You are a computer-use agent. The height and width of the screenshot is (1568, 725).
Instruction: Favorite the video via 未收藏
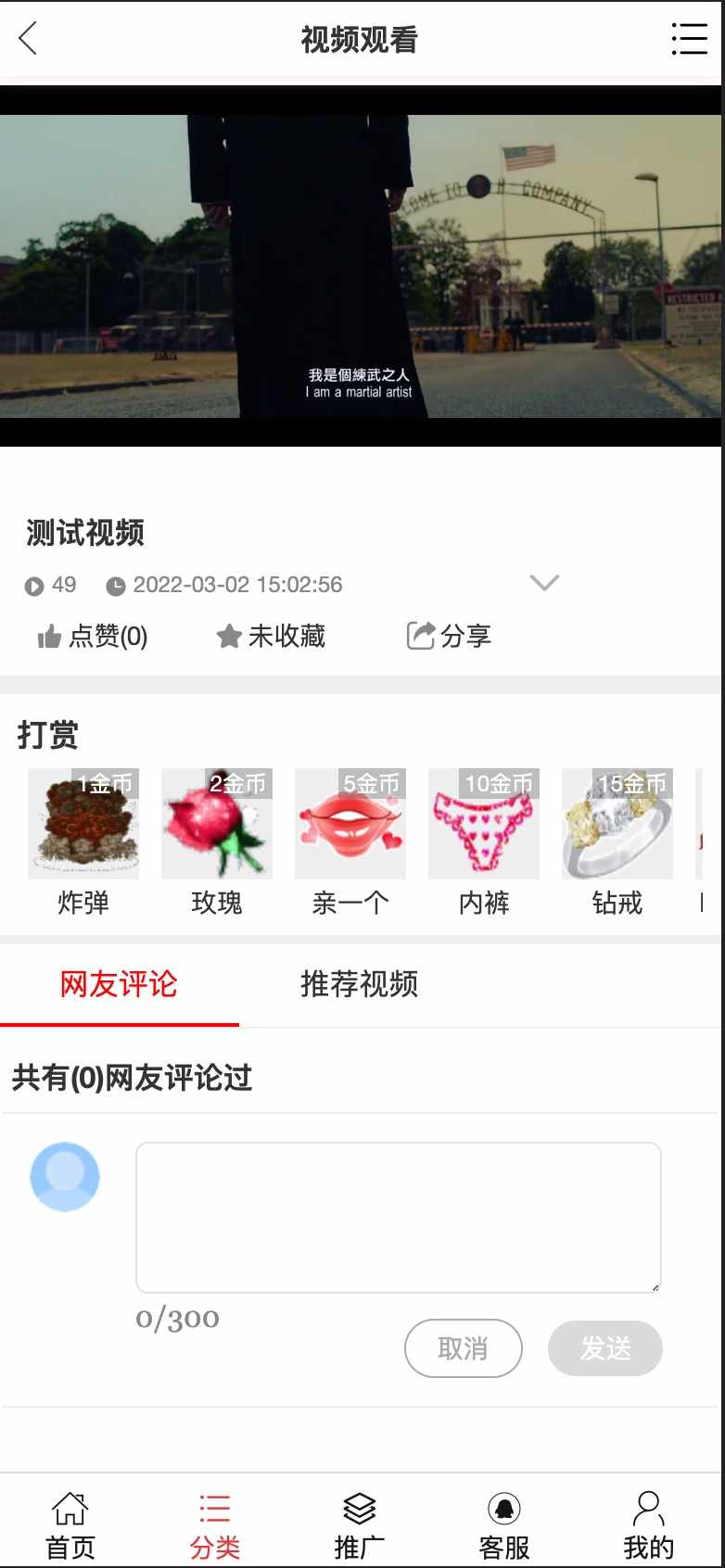[x=271, y=636]
